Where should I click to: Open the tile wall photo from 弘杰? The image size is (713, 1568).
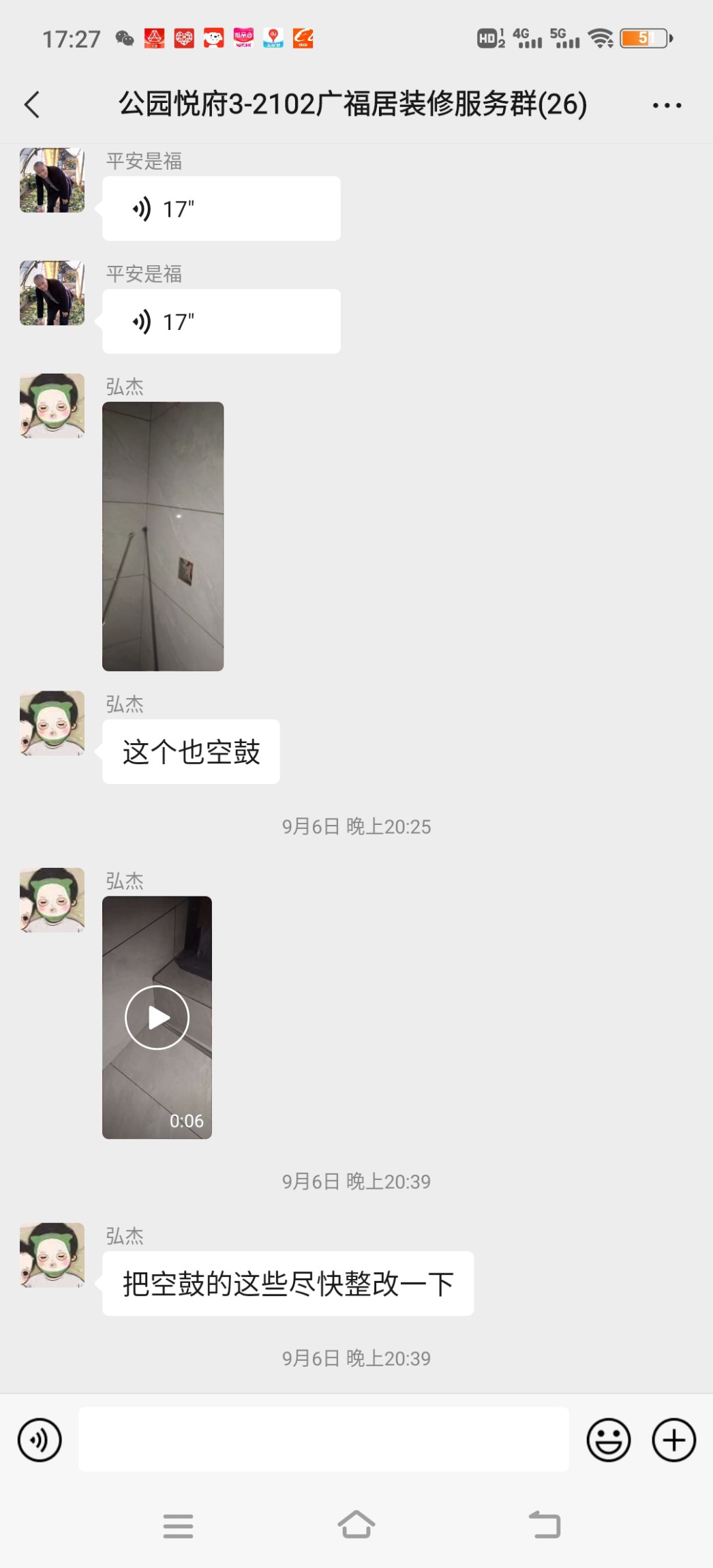tap(163, 536)
